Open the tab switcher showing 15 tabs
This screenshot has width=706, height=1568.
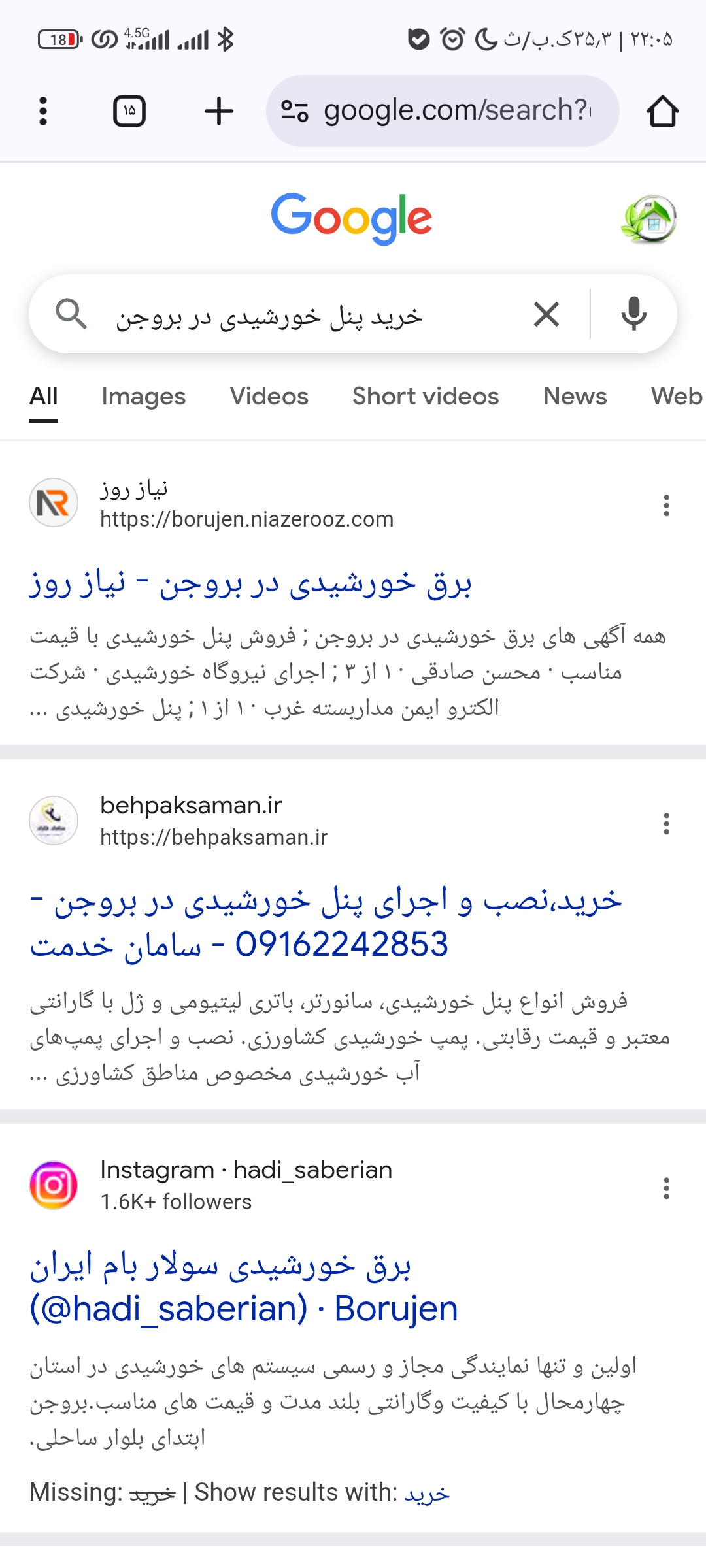pyautogui.click(x=129, y=111)
